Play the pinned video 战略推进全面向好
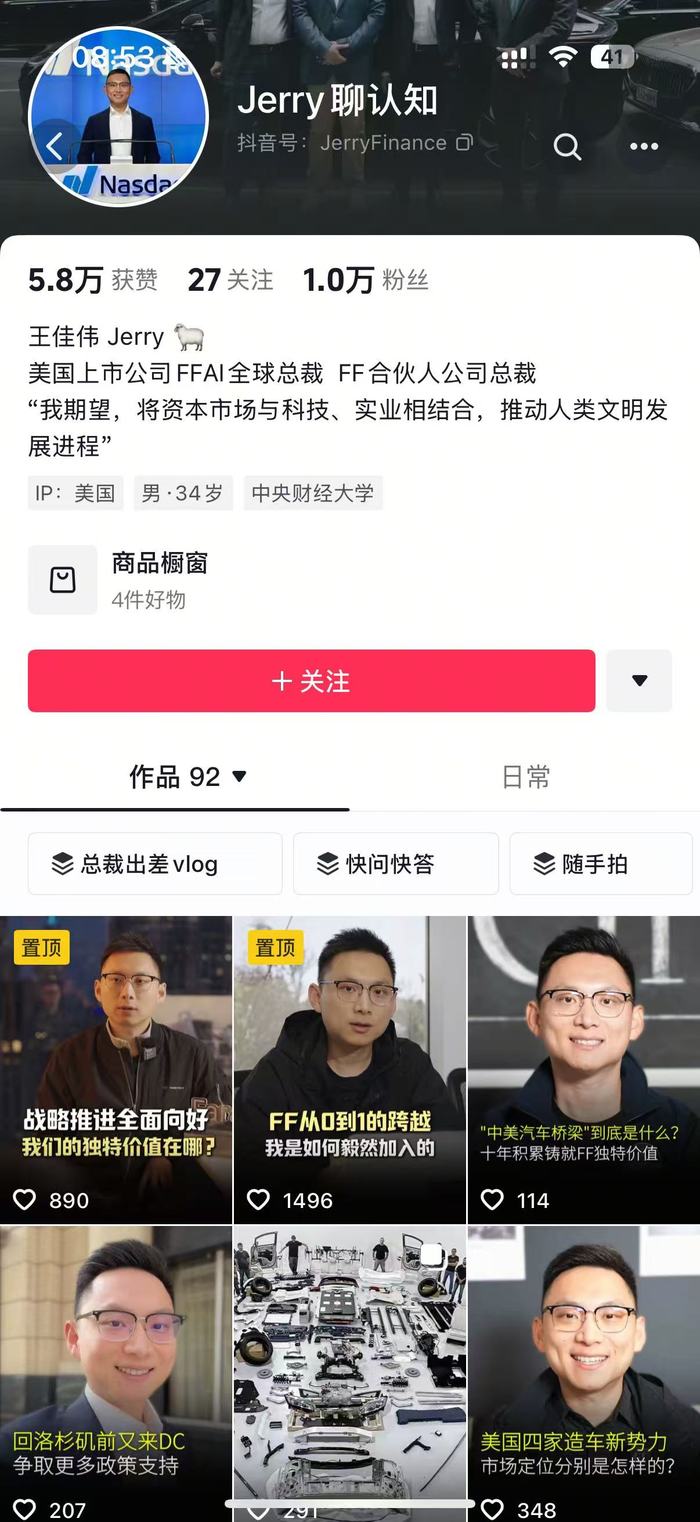This screenshot has height=1522, width=700. pyautogui.click(x=116, y=1069)
